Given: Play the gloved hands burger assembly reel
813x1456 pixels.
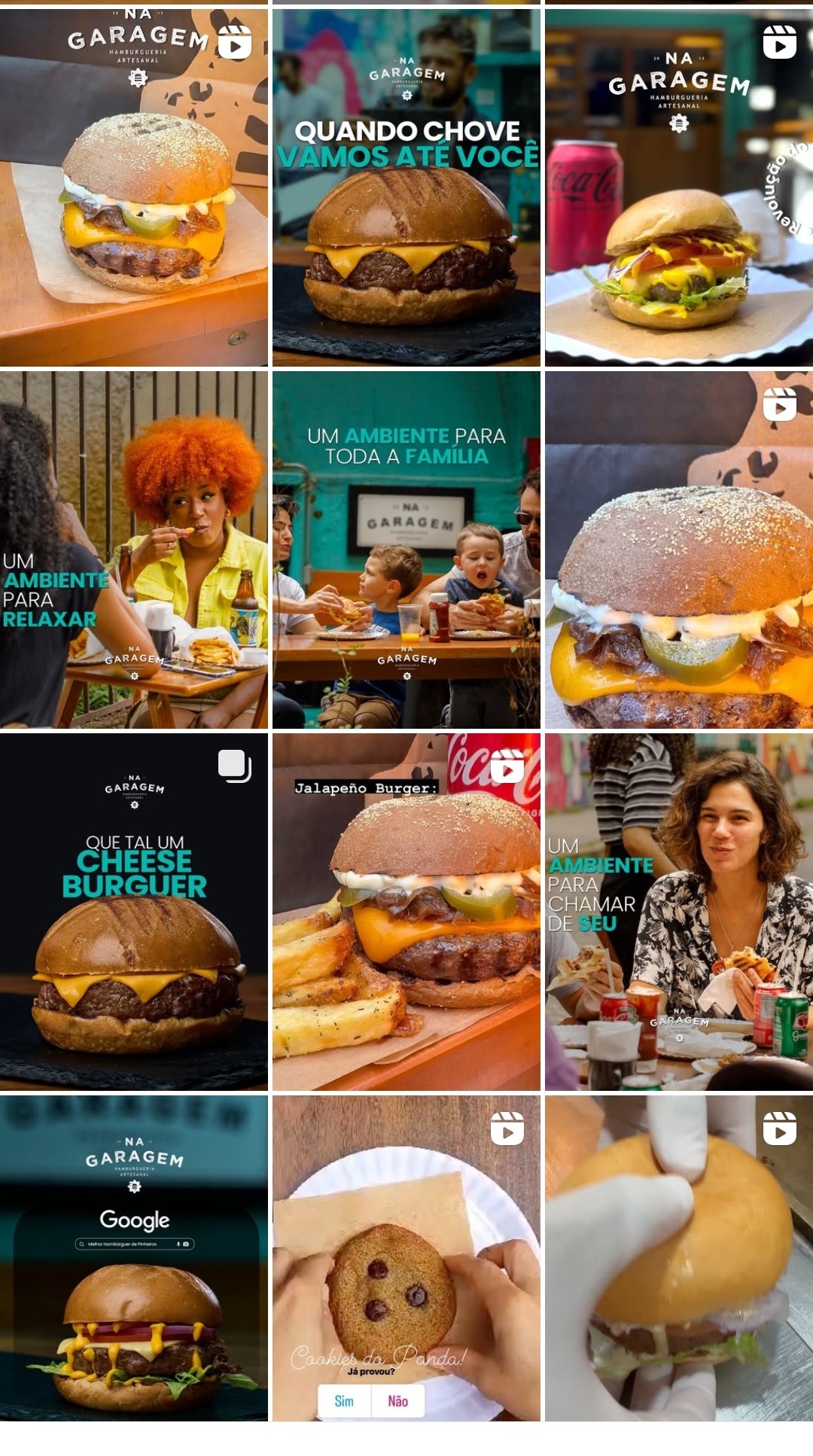Looking at the screenshot, I should click(679, 1259).
